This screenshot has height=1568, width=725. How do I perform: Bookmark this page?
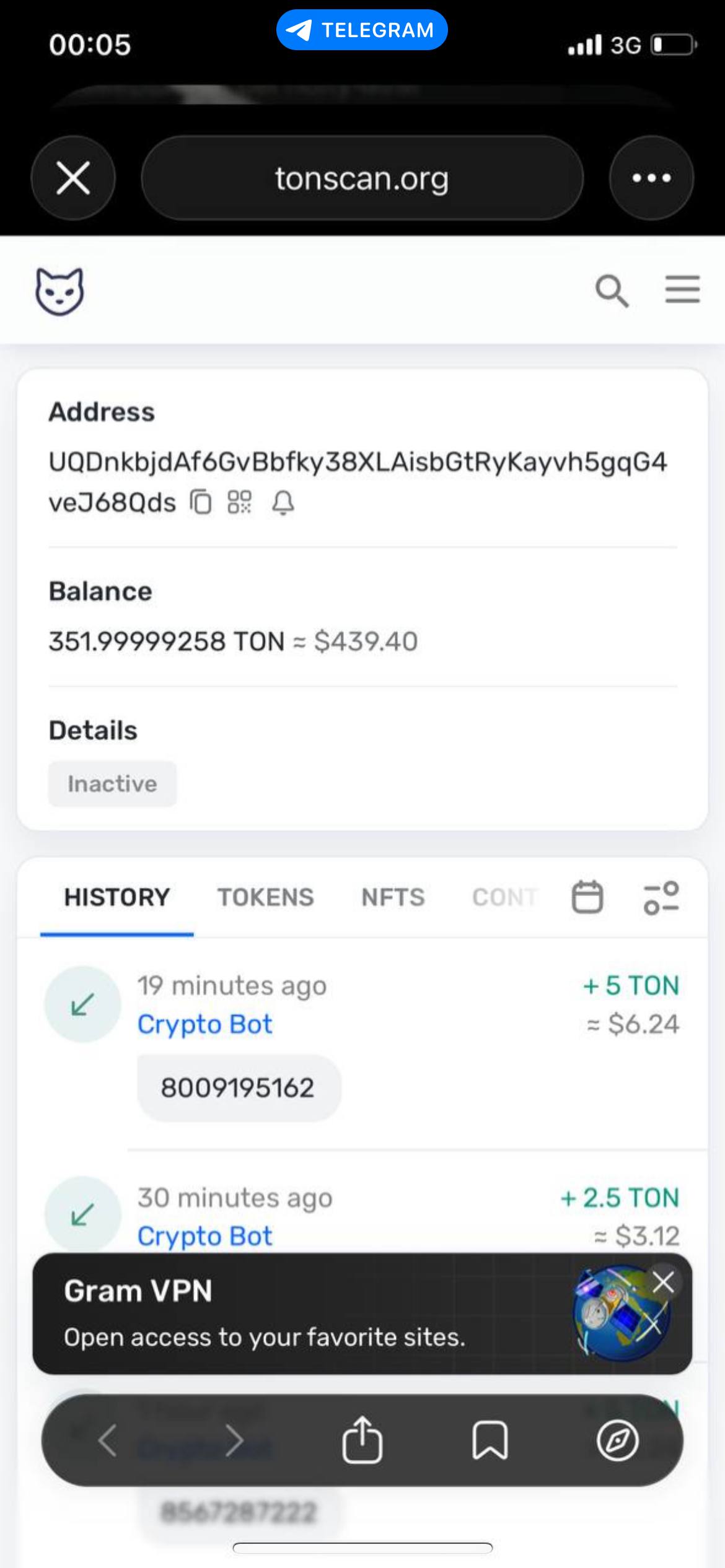pyautogui.click(x=490, y=1440)
